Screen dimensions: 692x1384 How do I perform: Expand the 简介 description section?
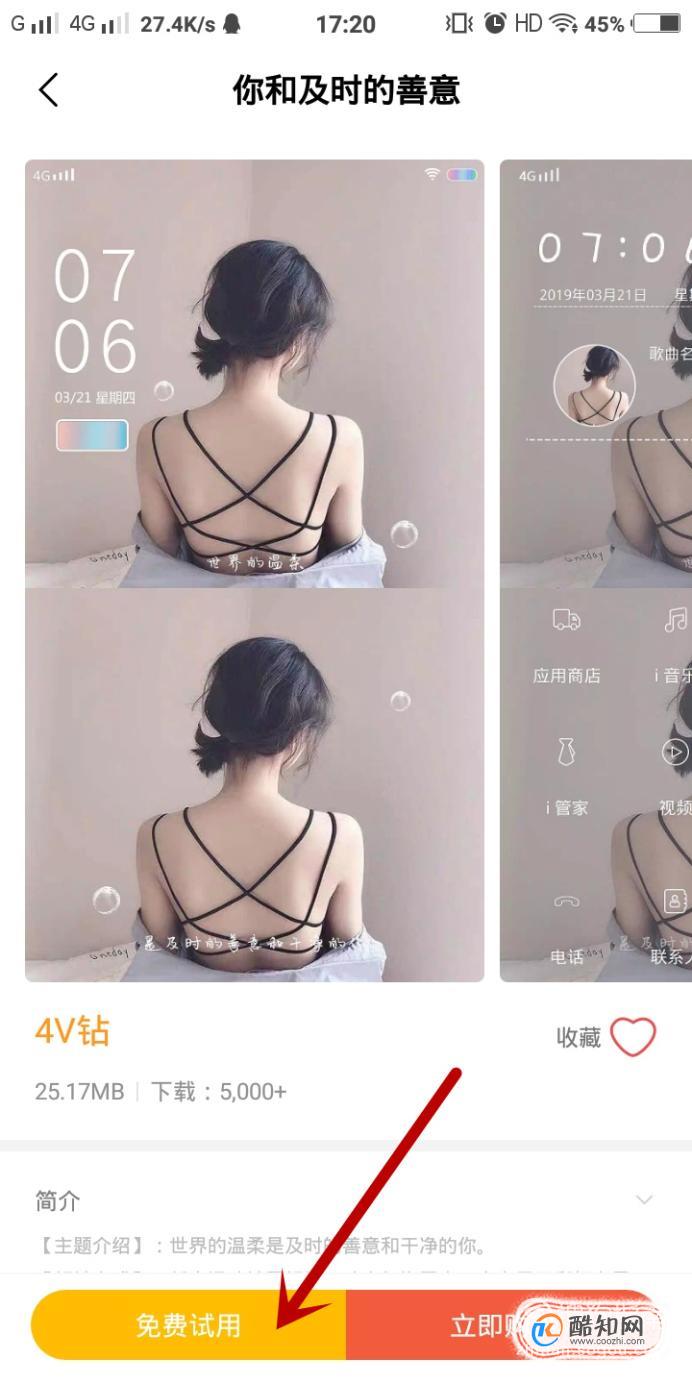pyautogui.click(x=644, y=1200)
